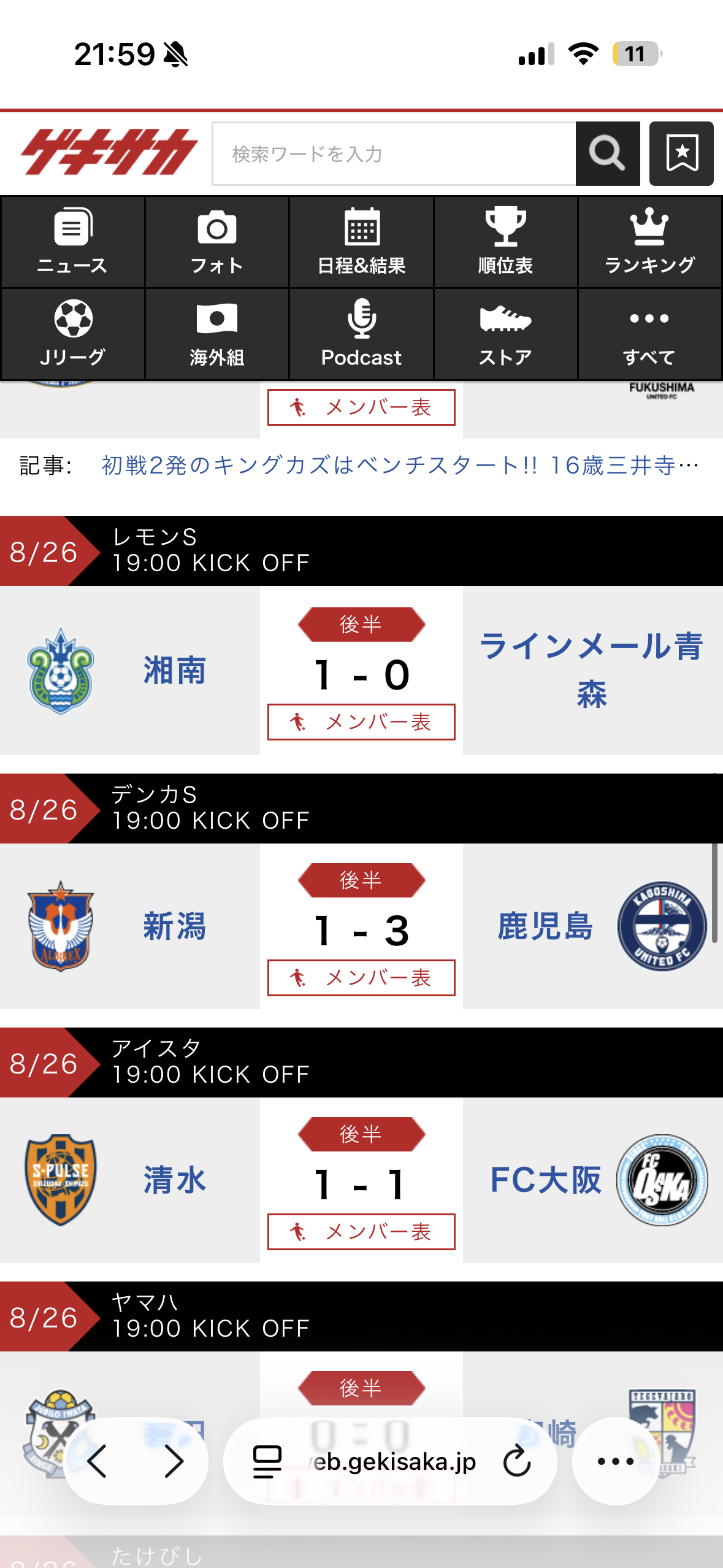Go to フォト section

216,242
